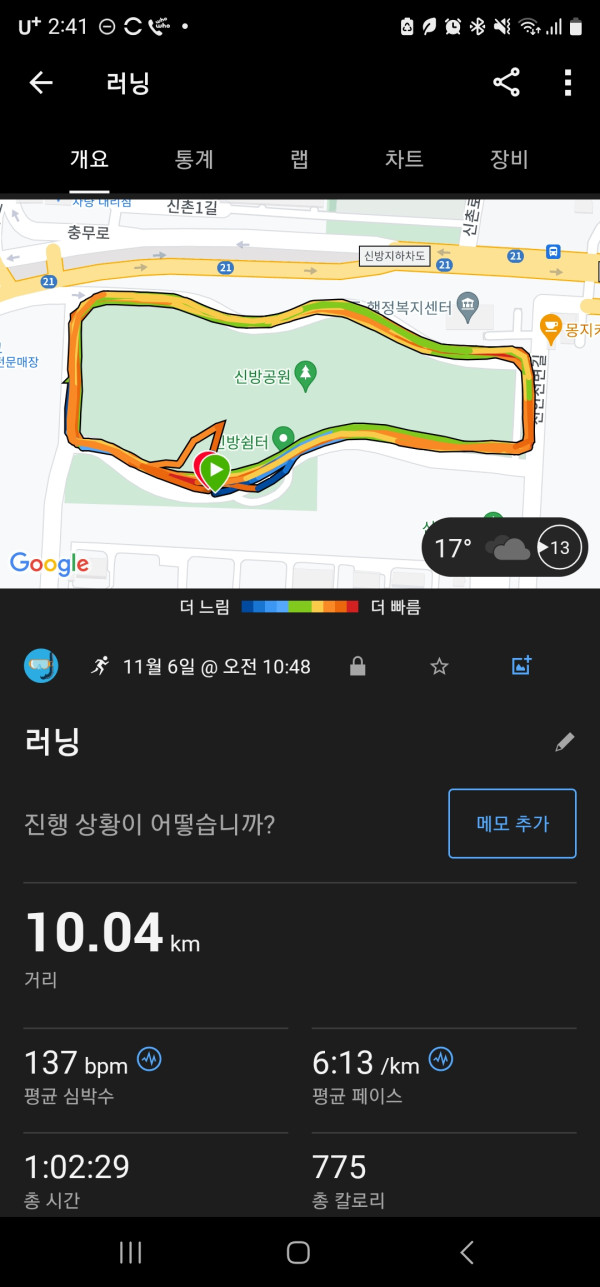Open the 17° weather details pill
The width and height of the screenshot is (600, 1287).
(x=505, y=547)
